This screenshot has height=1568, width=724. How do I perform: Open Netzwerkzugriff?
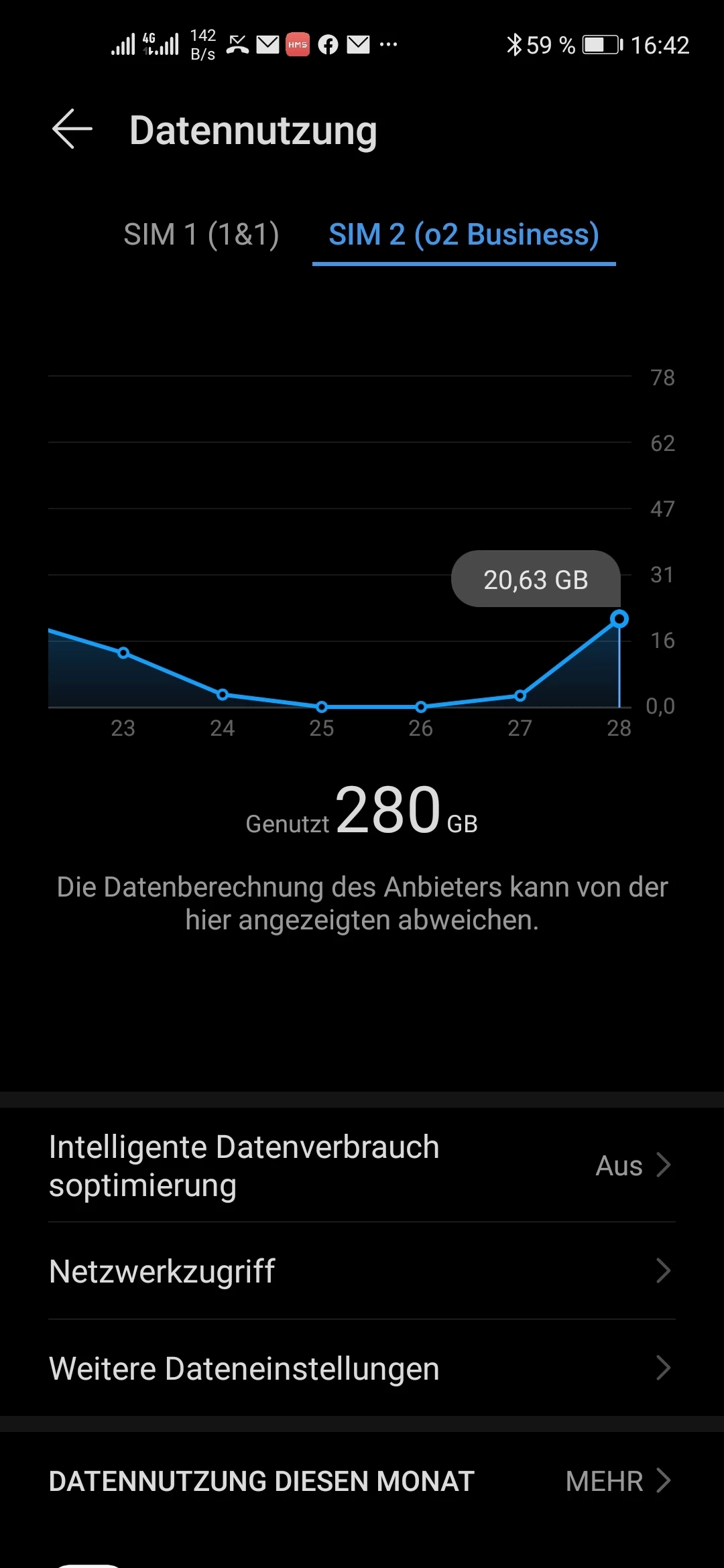(362, 1271)
